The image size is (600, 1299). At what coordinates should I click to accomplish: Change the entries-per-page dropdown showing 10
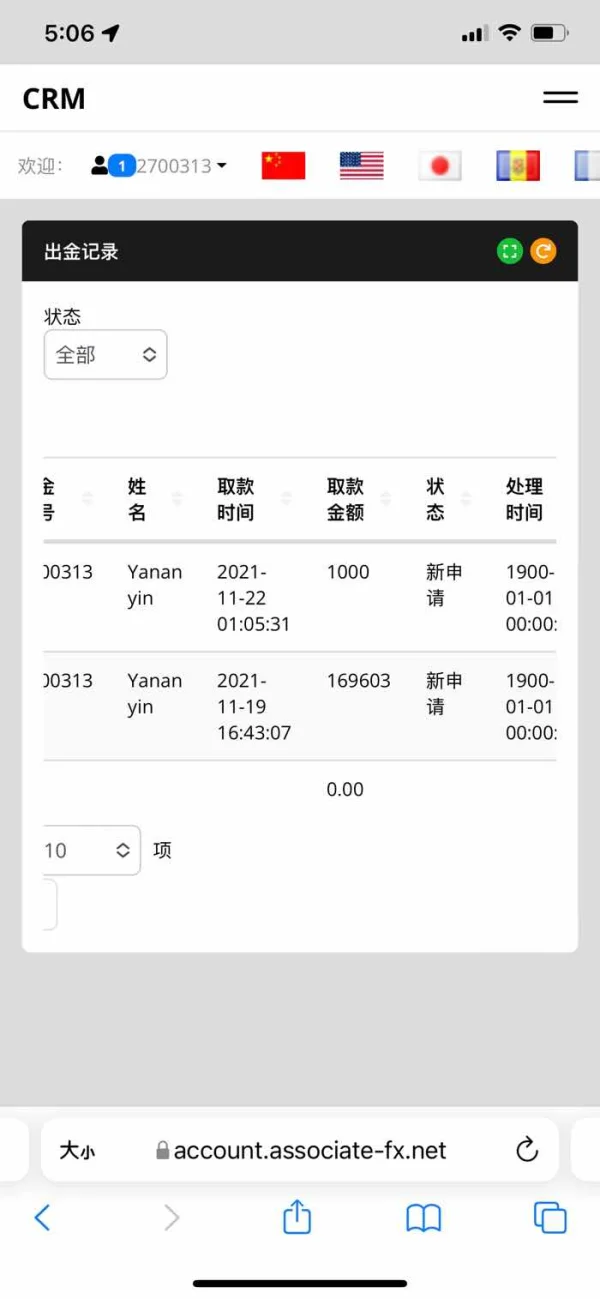pyautogui.click(x=90, y=850)
